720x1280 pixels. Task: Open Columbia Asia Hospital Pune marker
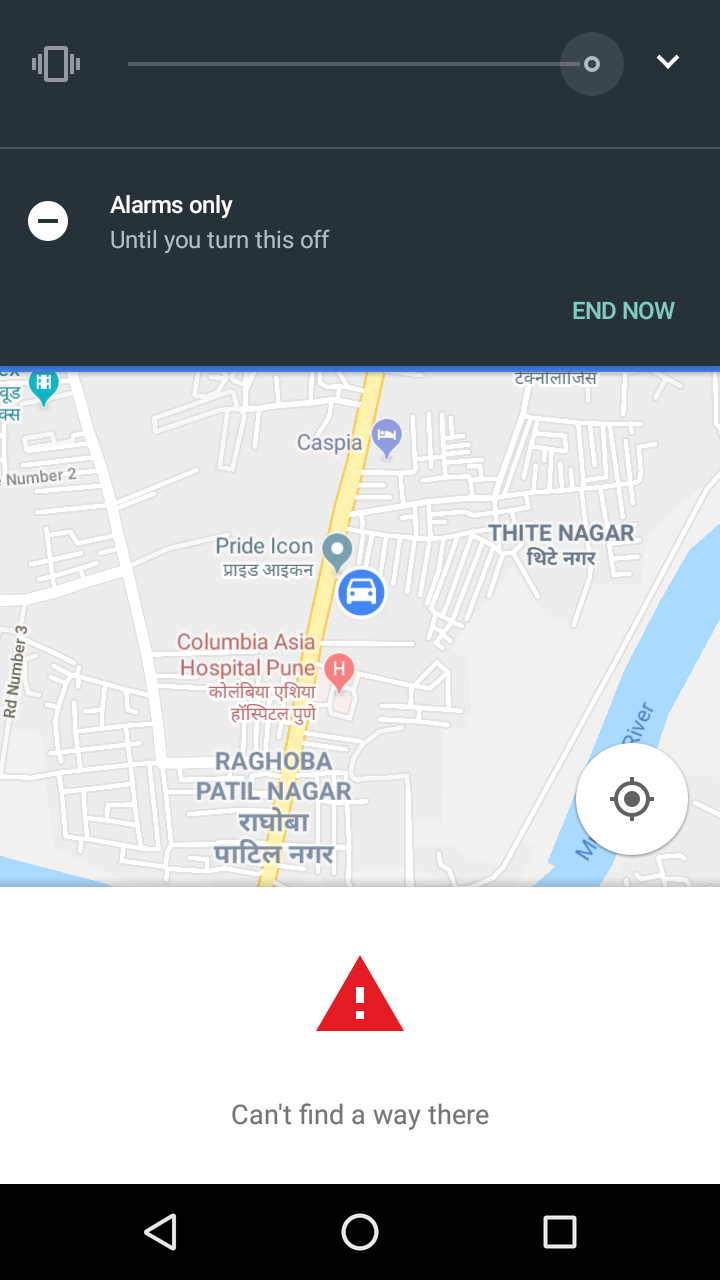click(x=340, y=671)
